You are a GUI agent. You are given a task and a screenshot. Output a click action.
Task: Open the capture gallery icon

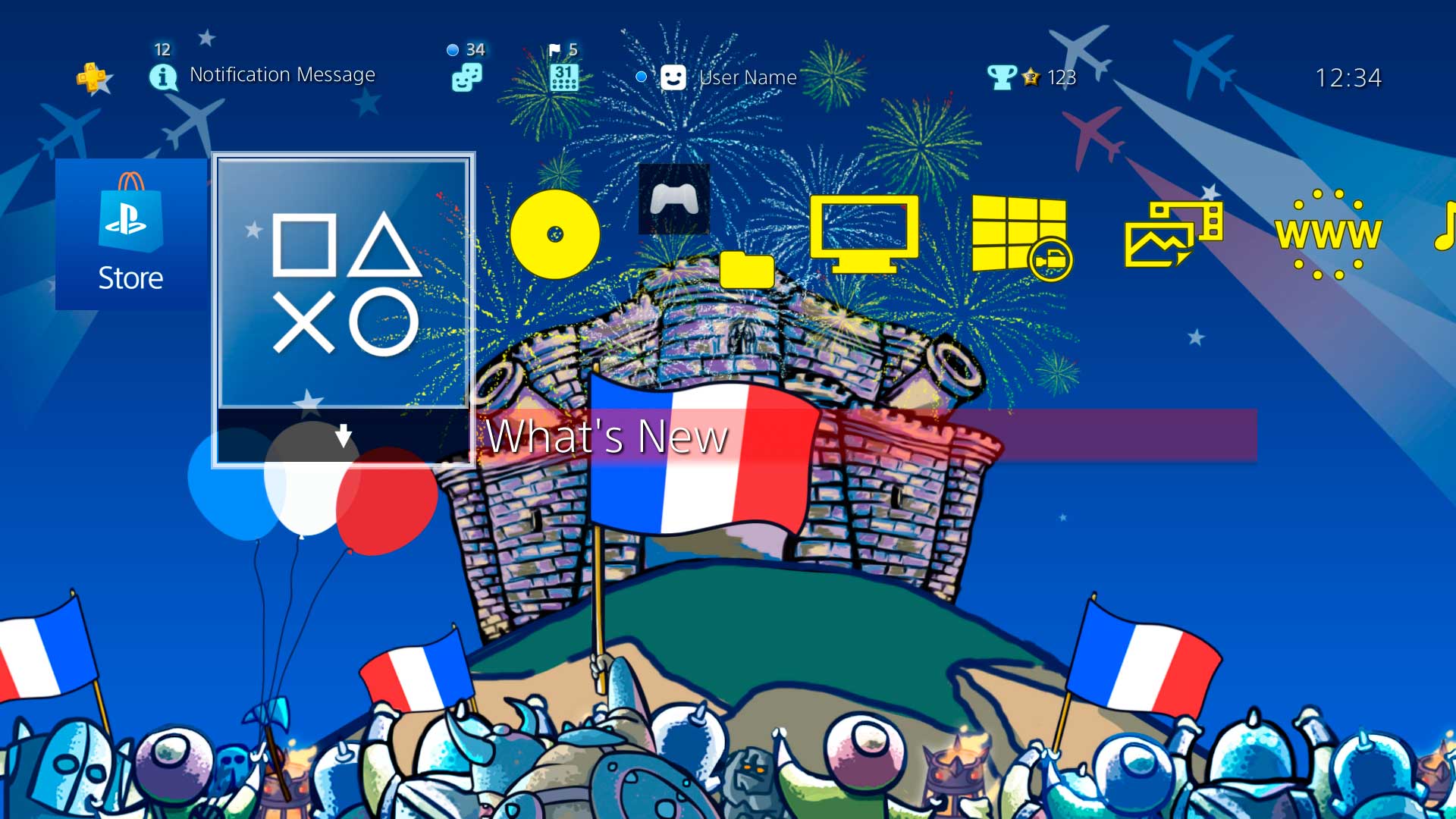click(1172, 234)
